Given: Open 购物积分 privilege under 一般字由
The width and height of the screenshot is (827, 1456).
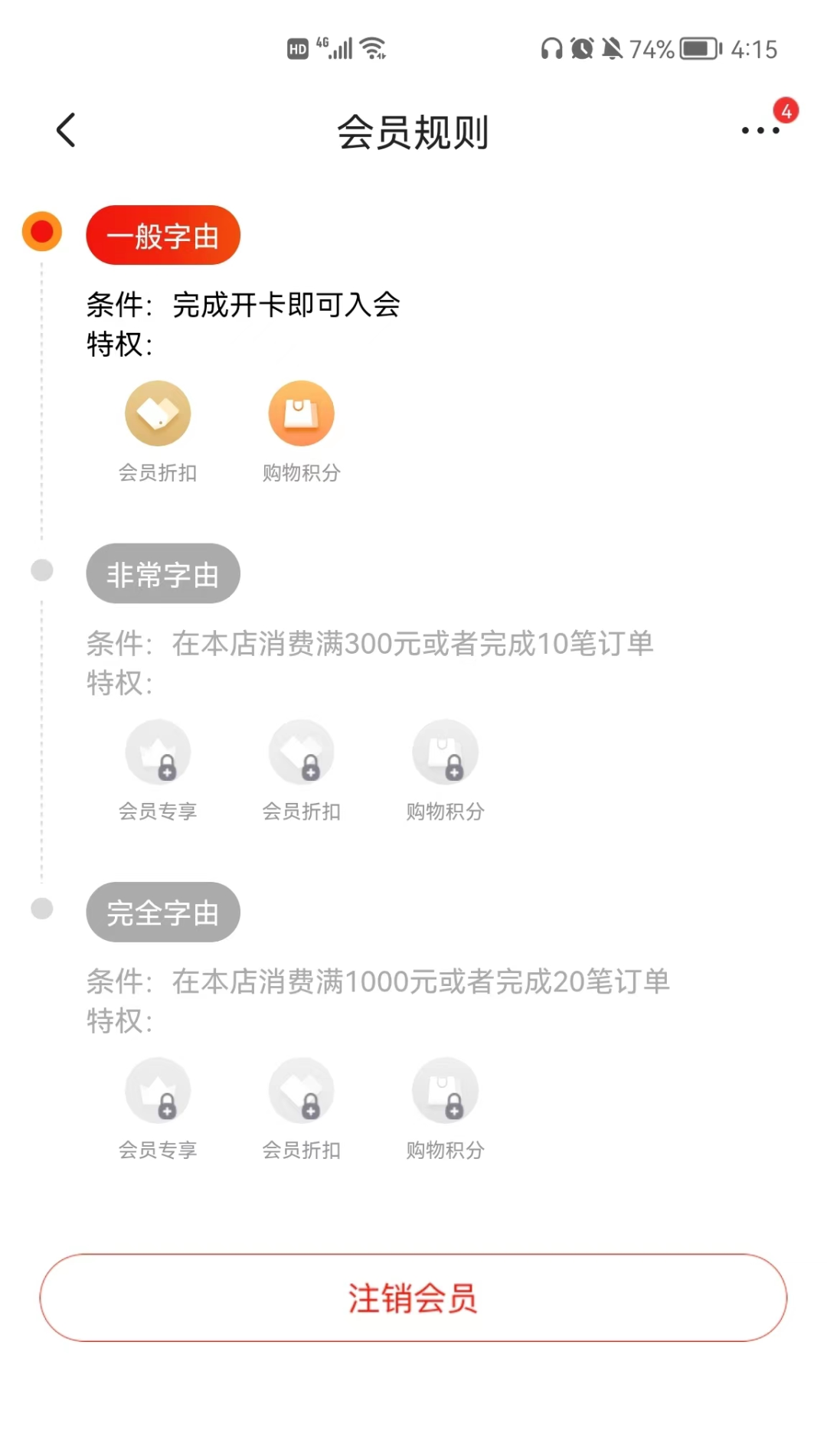Looking at the screenshot, I should tap(301, 432).
